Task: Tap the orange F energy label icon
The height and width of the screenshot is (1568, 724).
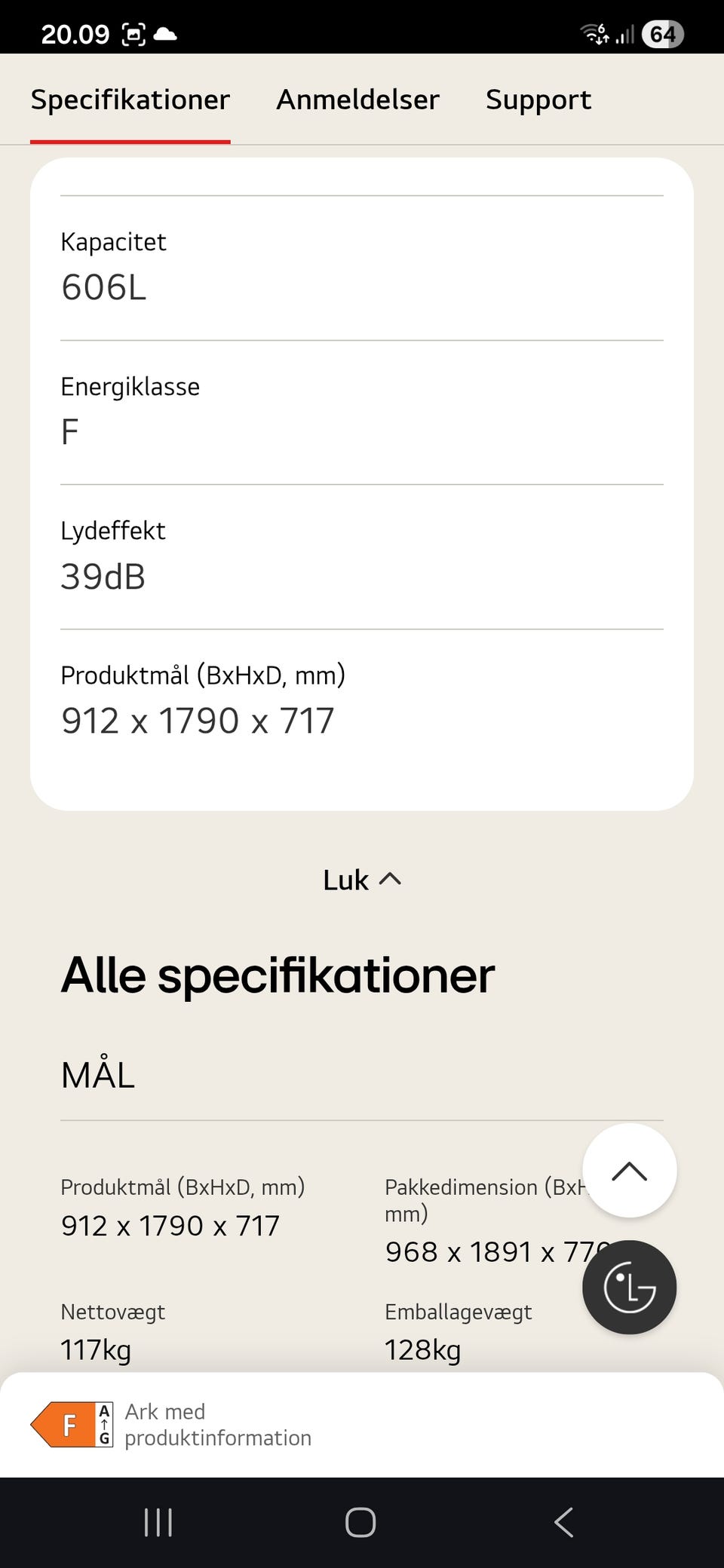Action: 68,1425
